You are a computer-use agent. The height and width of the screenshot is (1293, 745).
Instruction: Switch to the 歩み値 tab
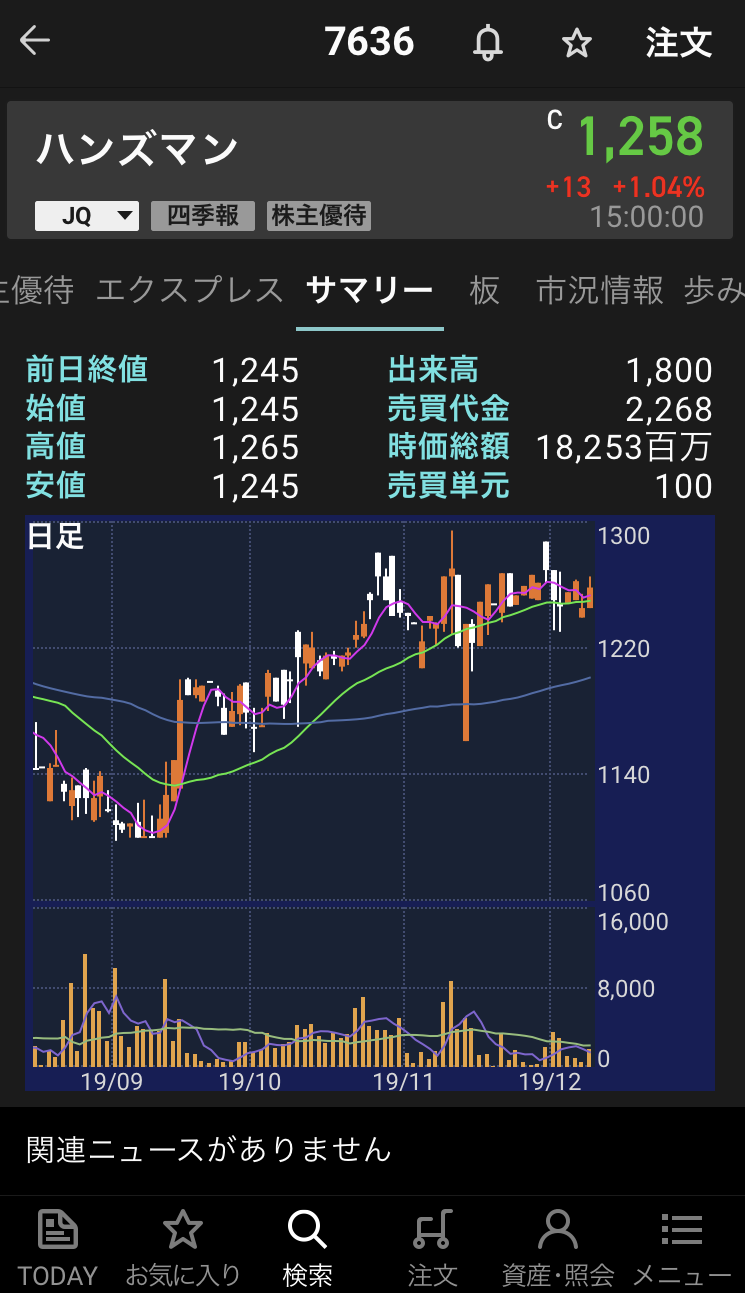click(716, 290)
